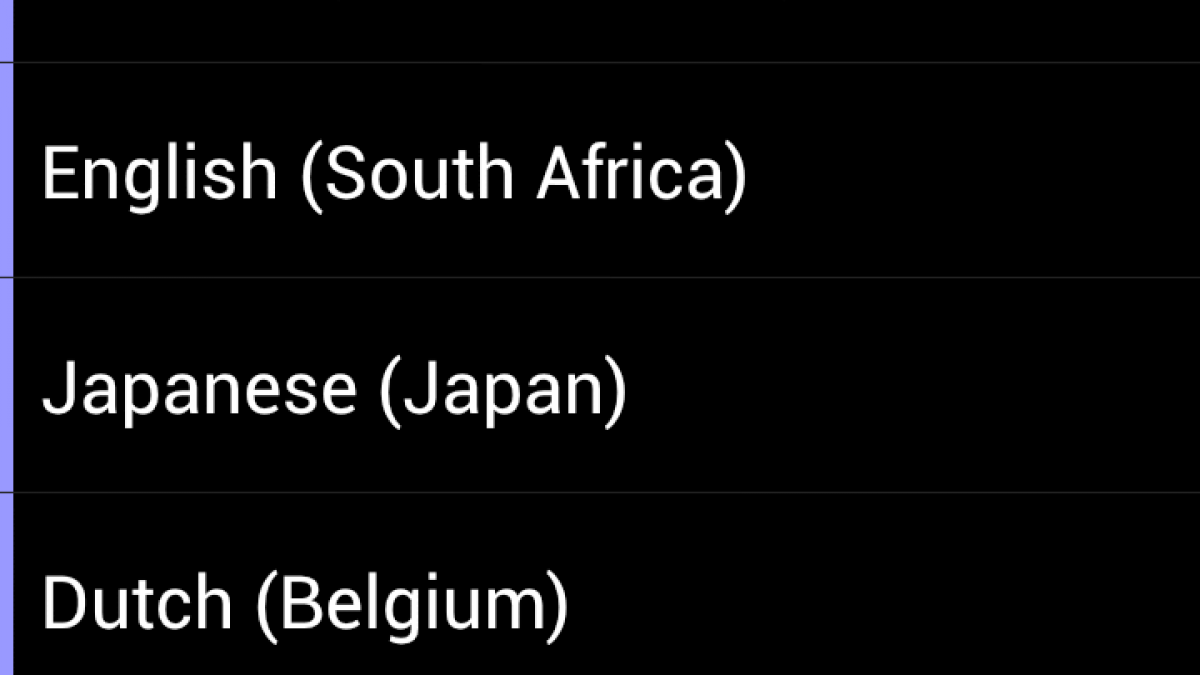Pick the Dutch (Belgium) option
Viewport: 1200px width, 675px height.
pyautogui.click(x=305, y=602)
